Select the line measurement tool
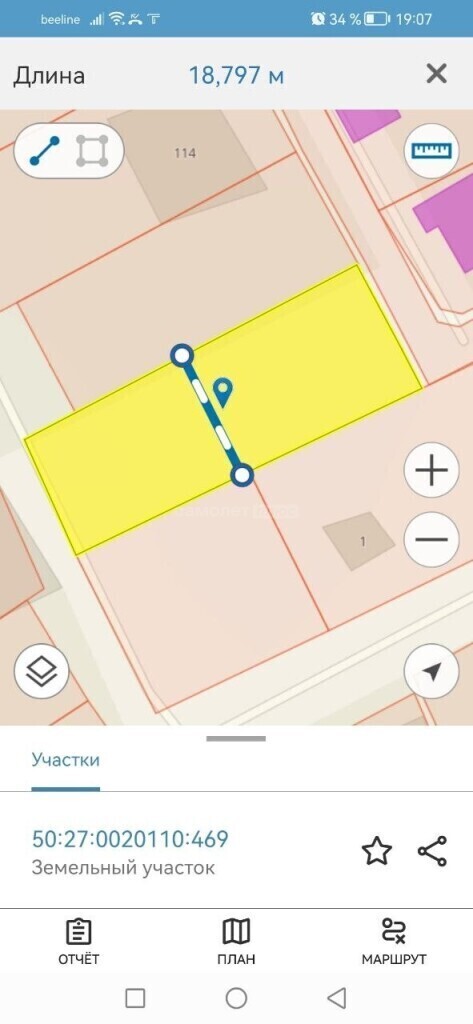Image resolution: width=473 pixels, height=1024 pixels. 44,151
